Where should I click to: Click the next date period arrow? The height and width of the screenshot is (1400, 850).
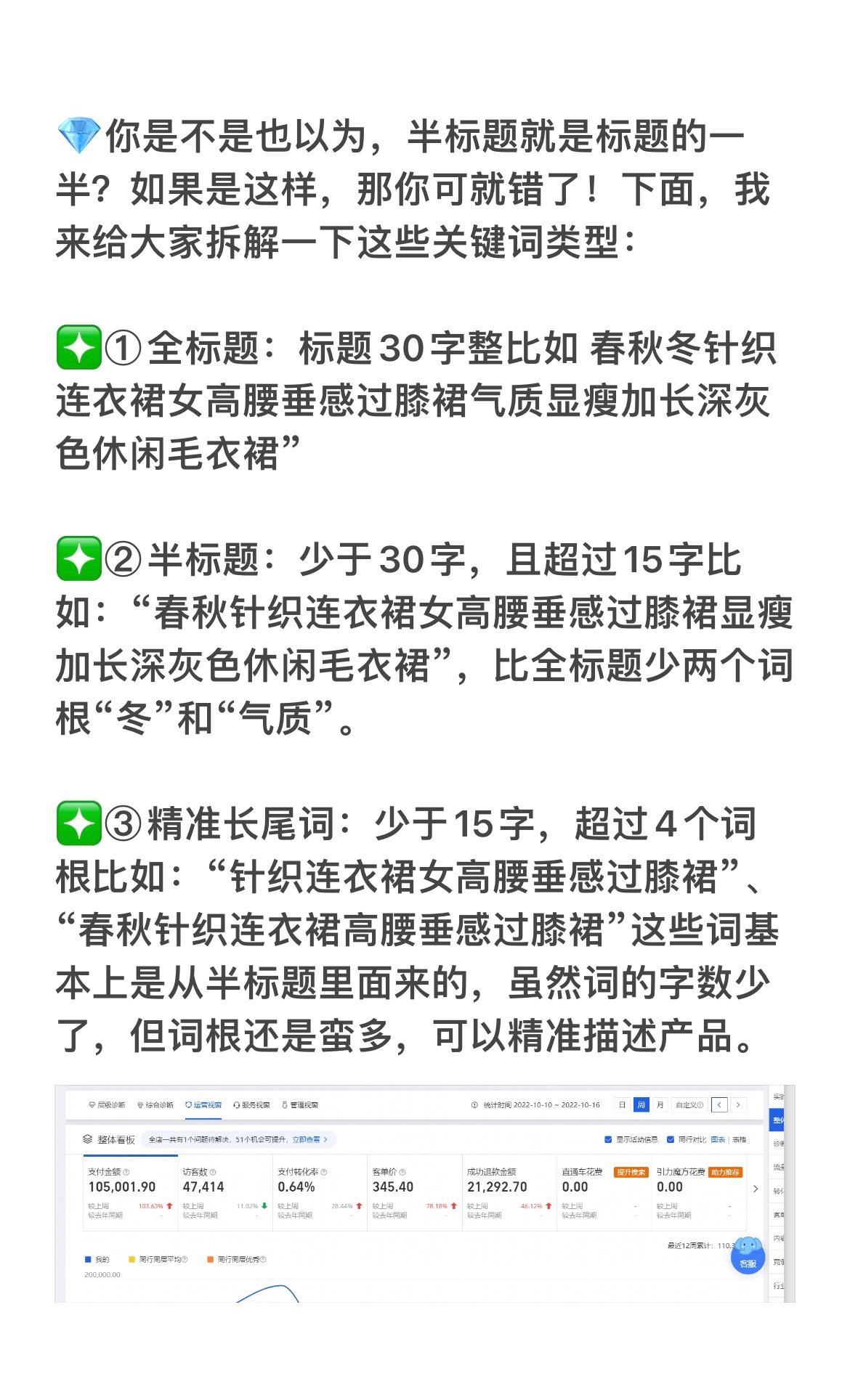(738, 1104)
